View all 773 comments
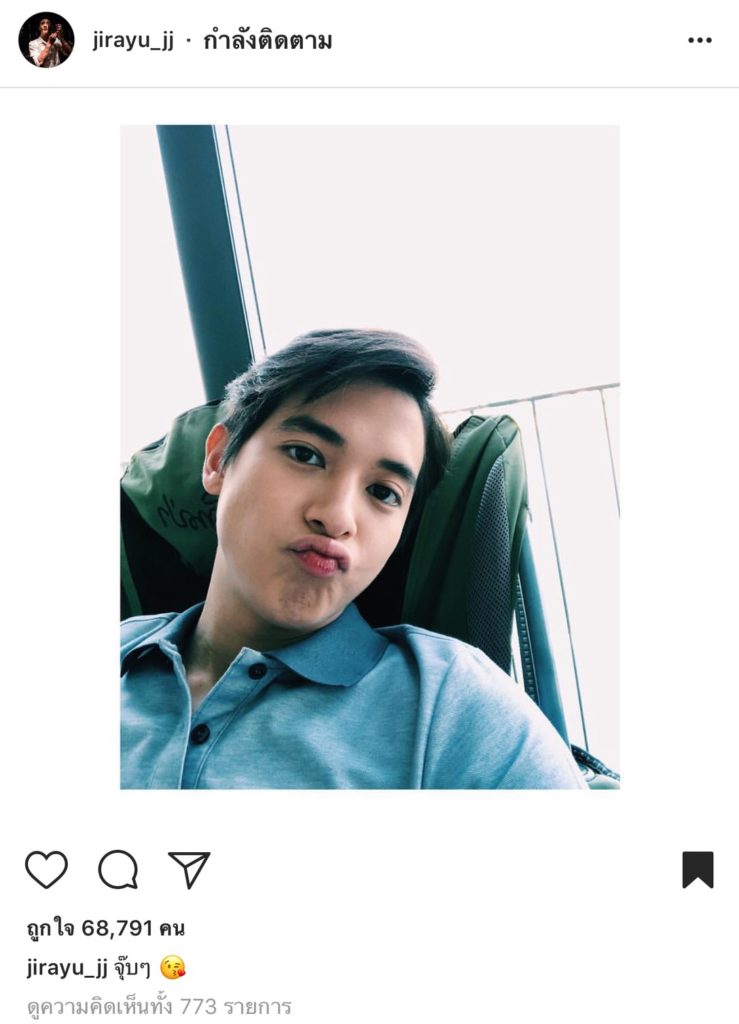Viewport: 739px width, 1024px height. point(159,1006)
